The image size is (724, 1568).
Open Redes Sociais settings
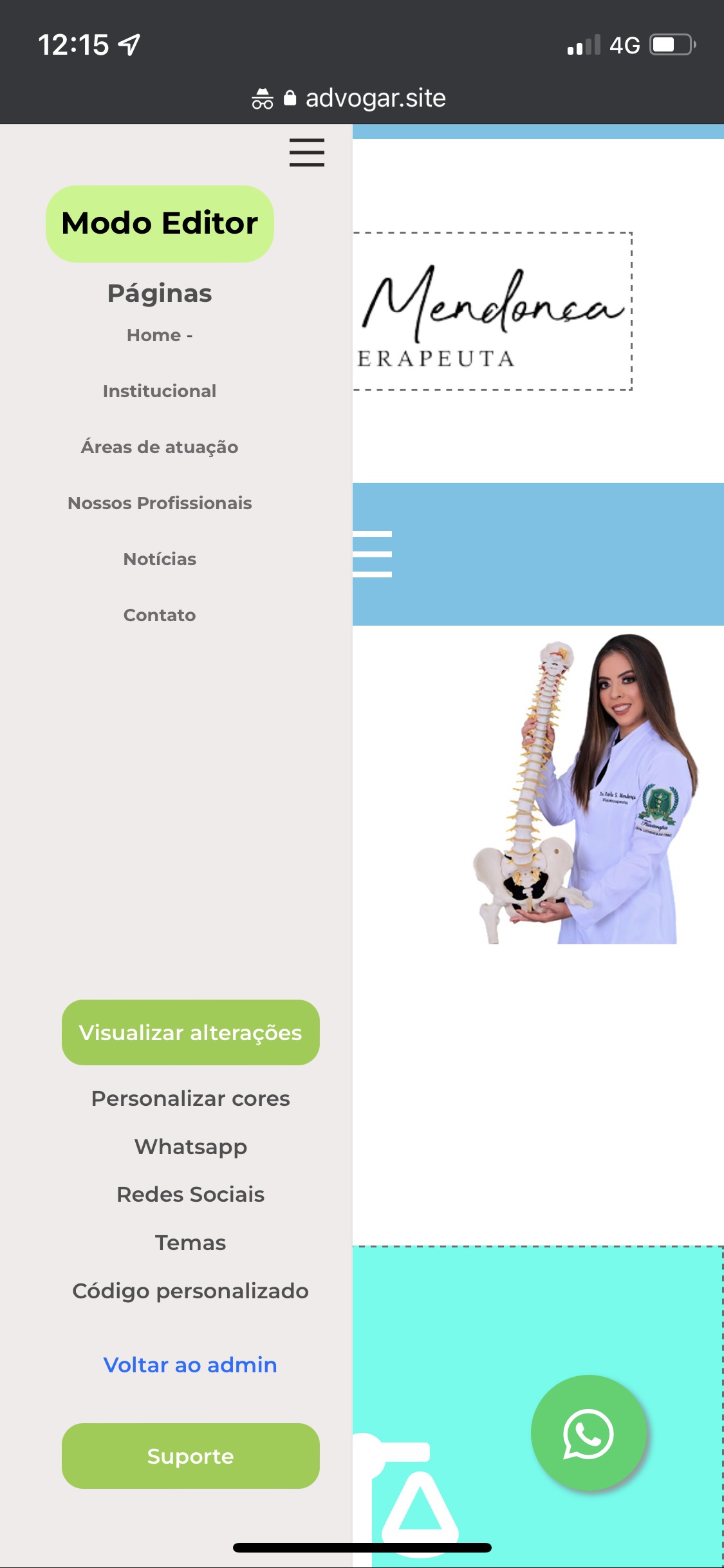coord(190,1195)
